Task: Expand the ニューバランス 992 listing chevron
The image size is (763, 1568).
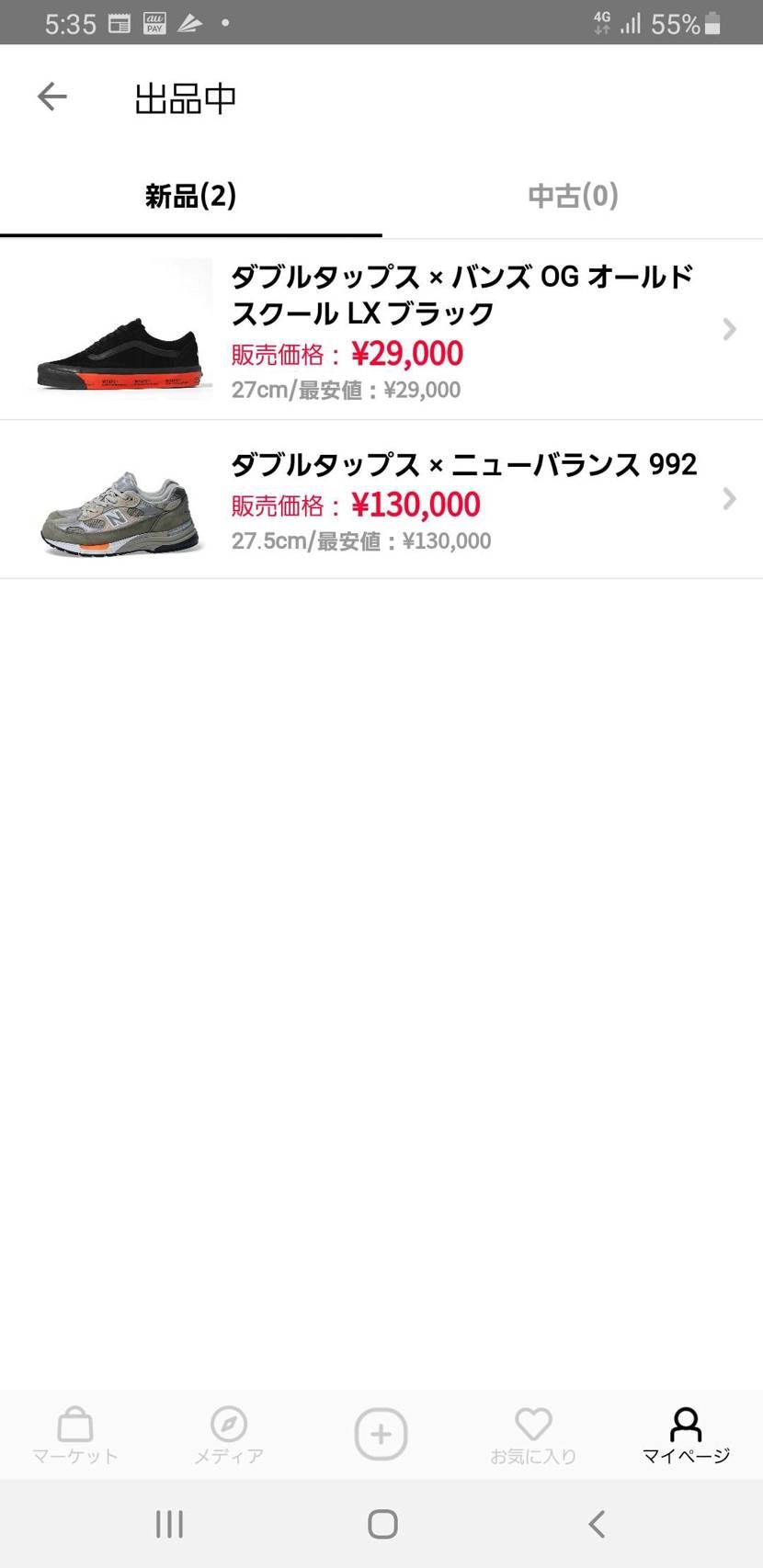Action: 728,498
